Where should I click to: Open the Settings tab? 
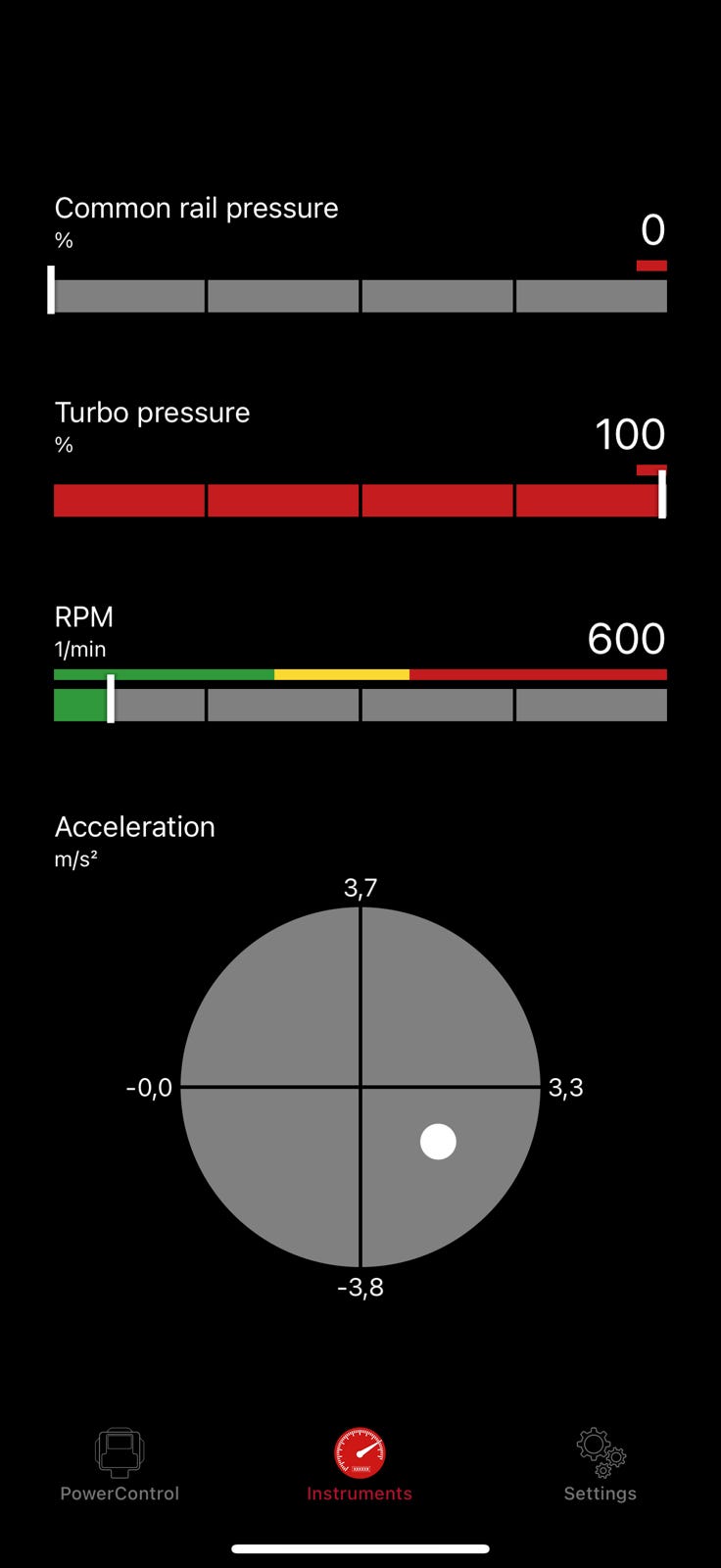(x=600, y=1464)
